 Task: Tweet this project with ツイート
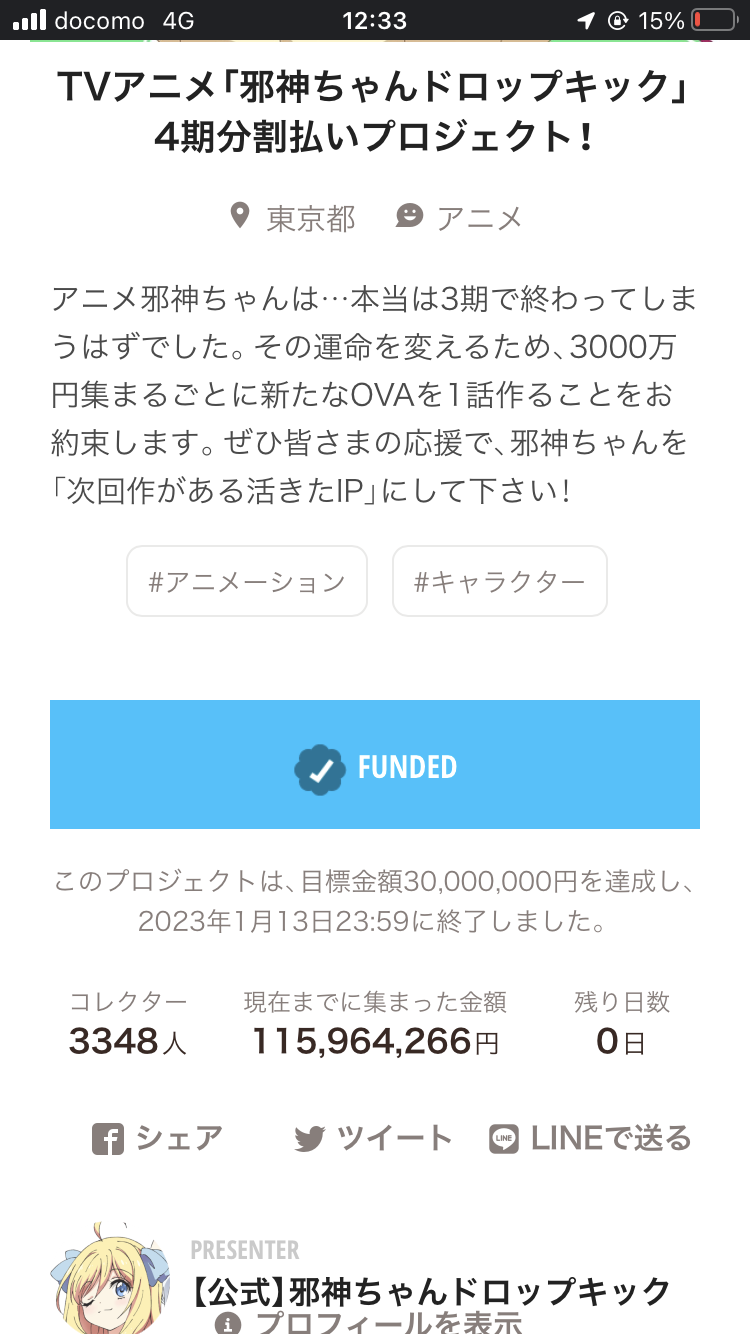tap(373, 1138)
